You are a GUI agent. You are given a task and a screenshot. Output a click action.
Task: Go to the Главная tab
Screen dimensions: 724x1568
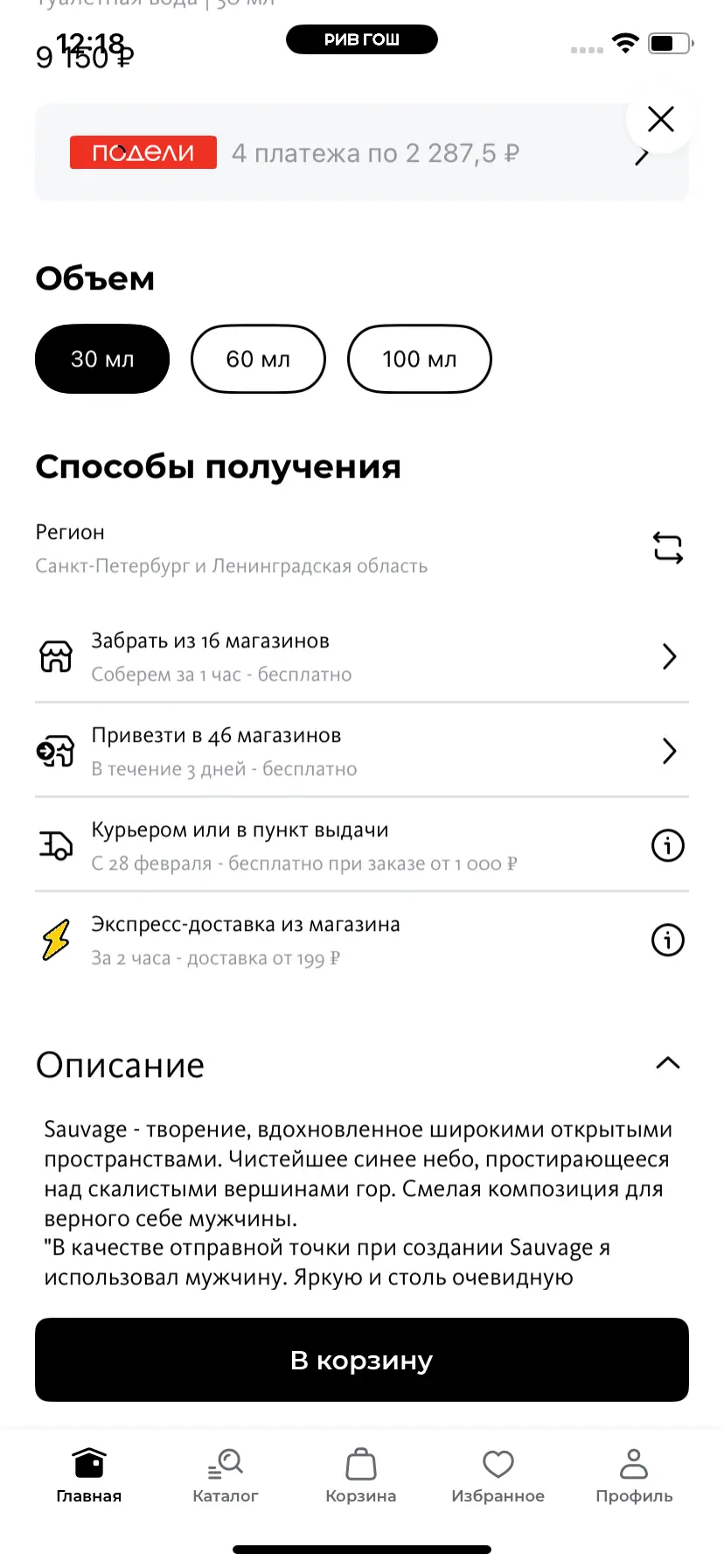pos(89,1475)
